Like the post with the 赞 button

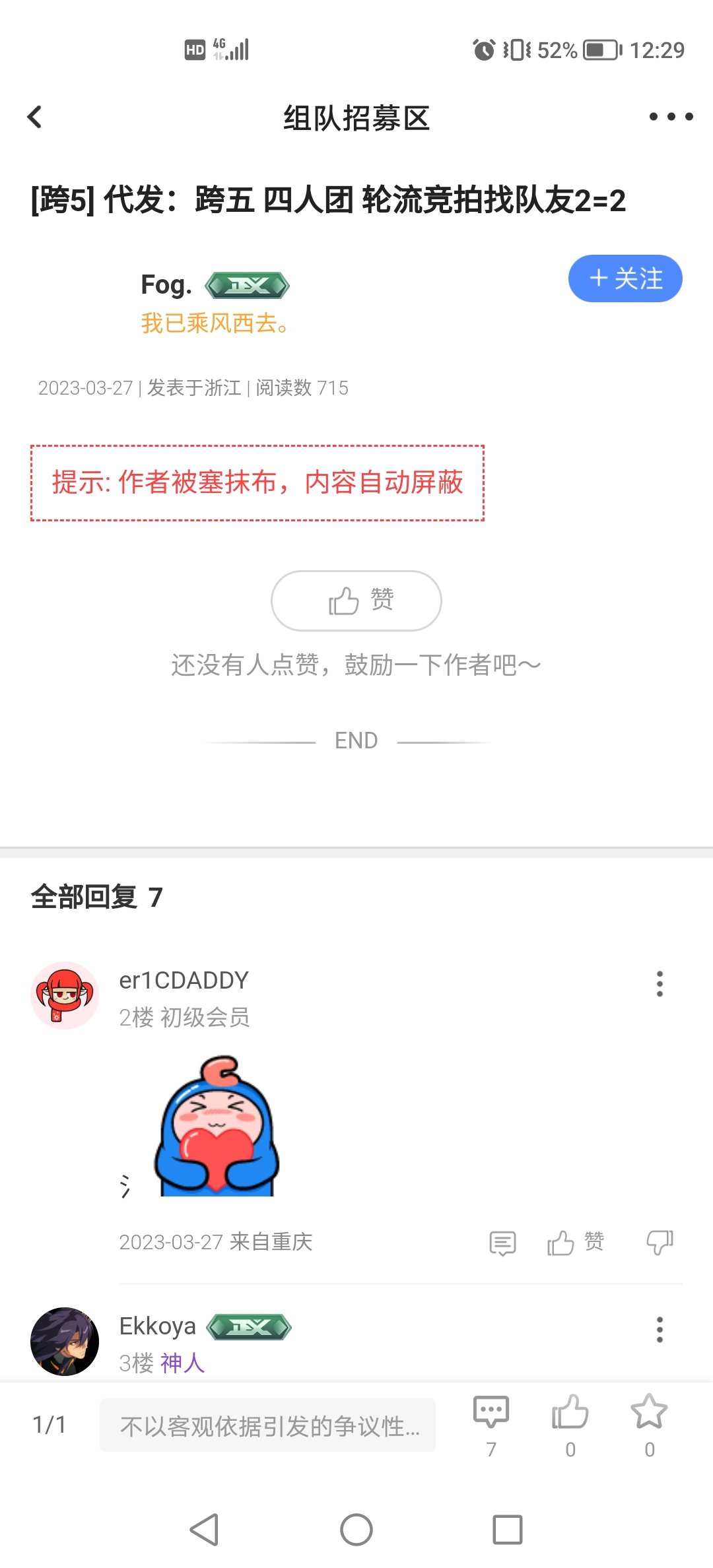(356, 601)
